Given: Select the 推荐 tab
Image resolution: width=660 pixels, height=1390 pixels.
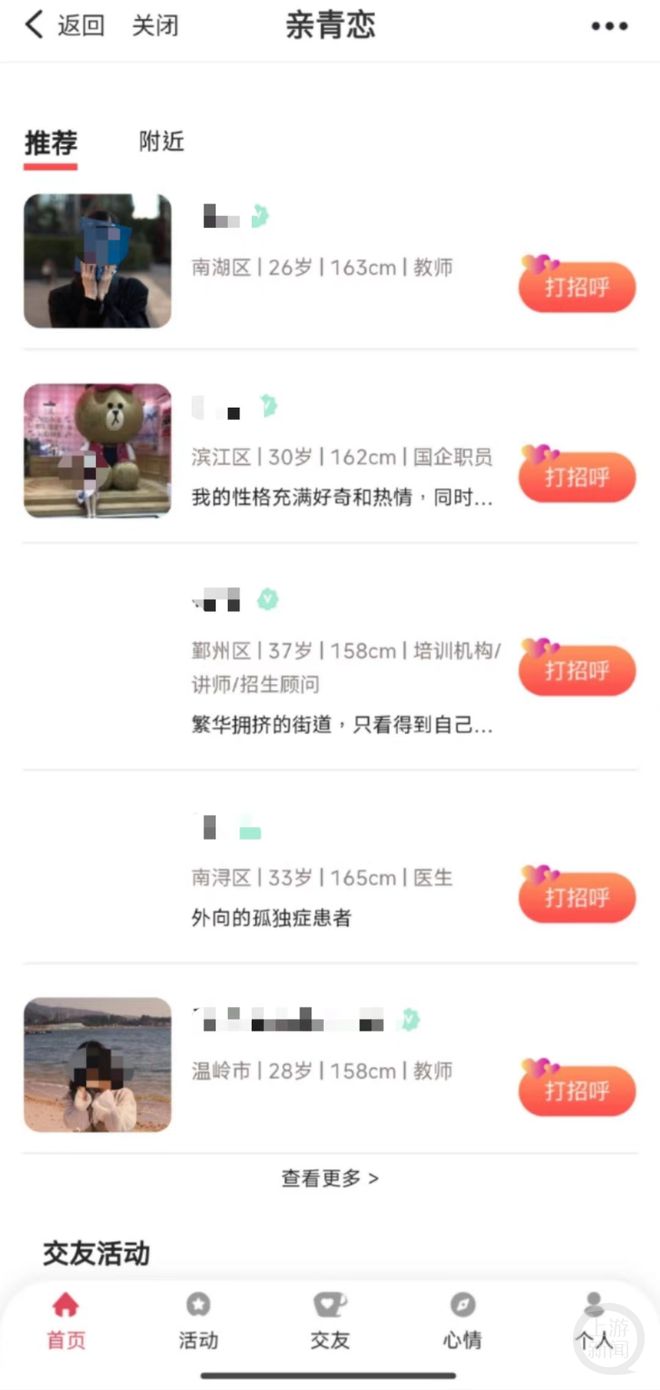Looking at the screenshot, I should (x=50, y=144).
